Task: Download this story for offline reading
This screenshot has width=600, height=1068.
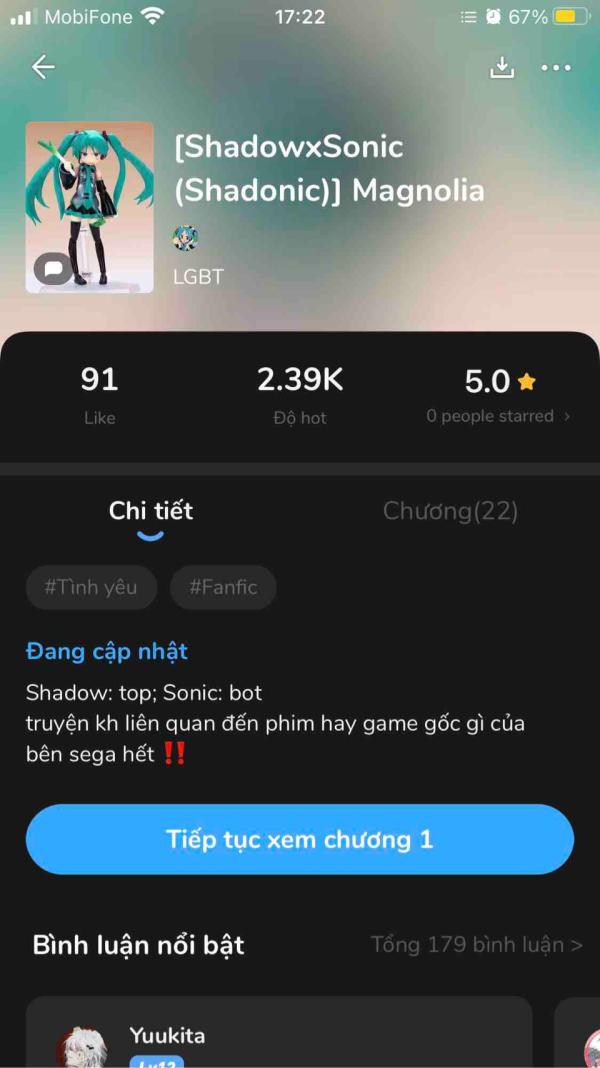Action: pos(501,67)
